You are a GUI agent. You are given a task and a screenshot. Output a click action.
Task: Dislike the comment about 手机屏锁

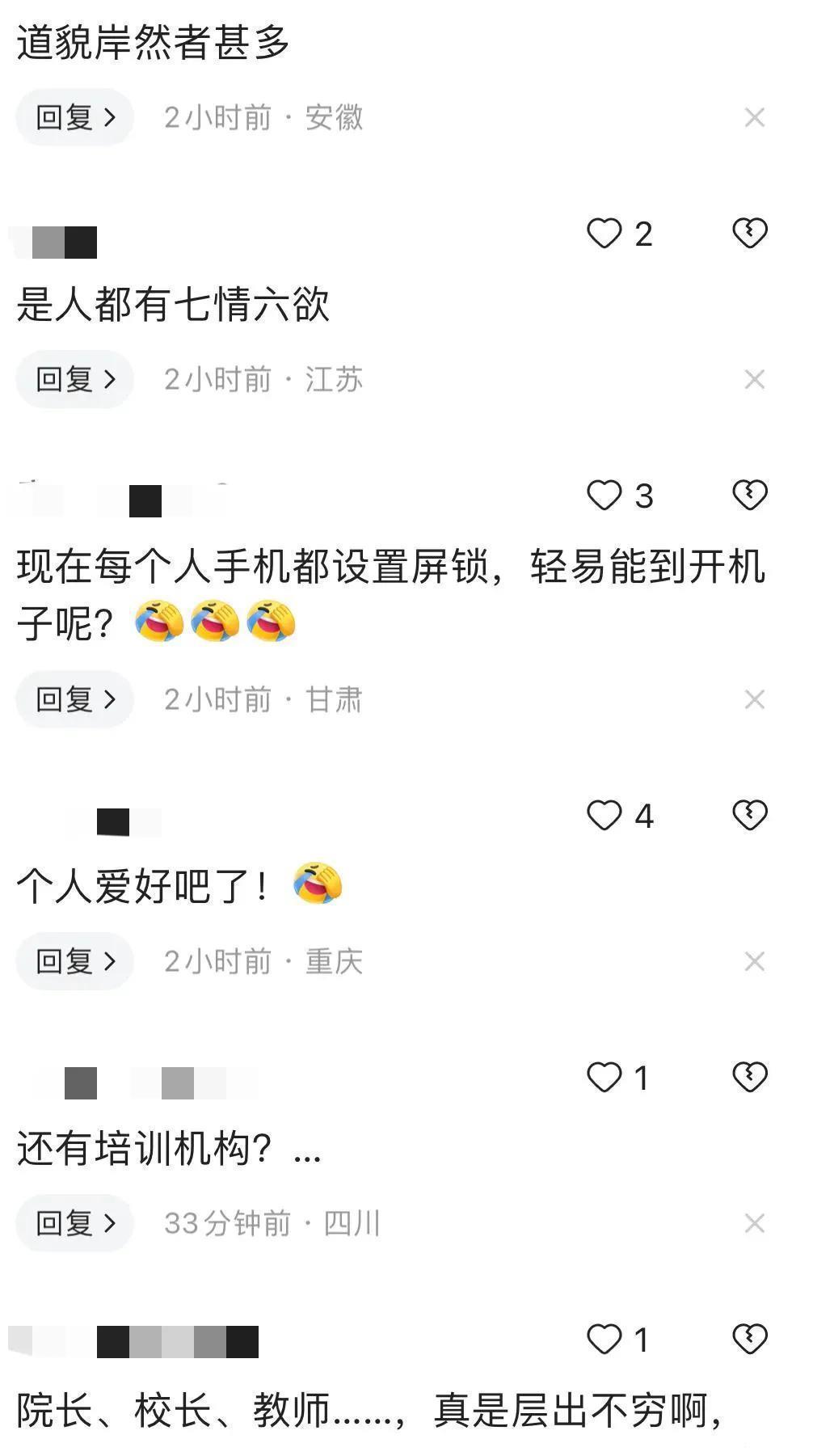point(749,496)
